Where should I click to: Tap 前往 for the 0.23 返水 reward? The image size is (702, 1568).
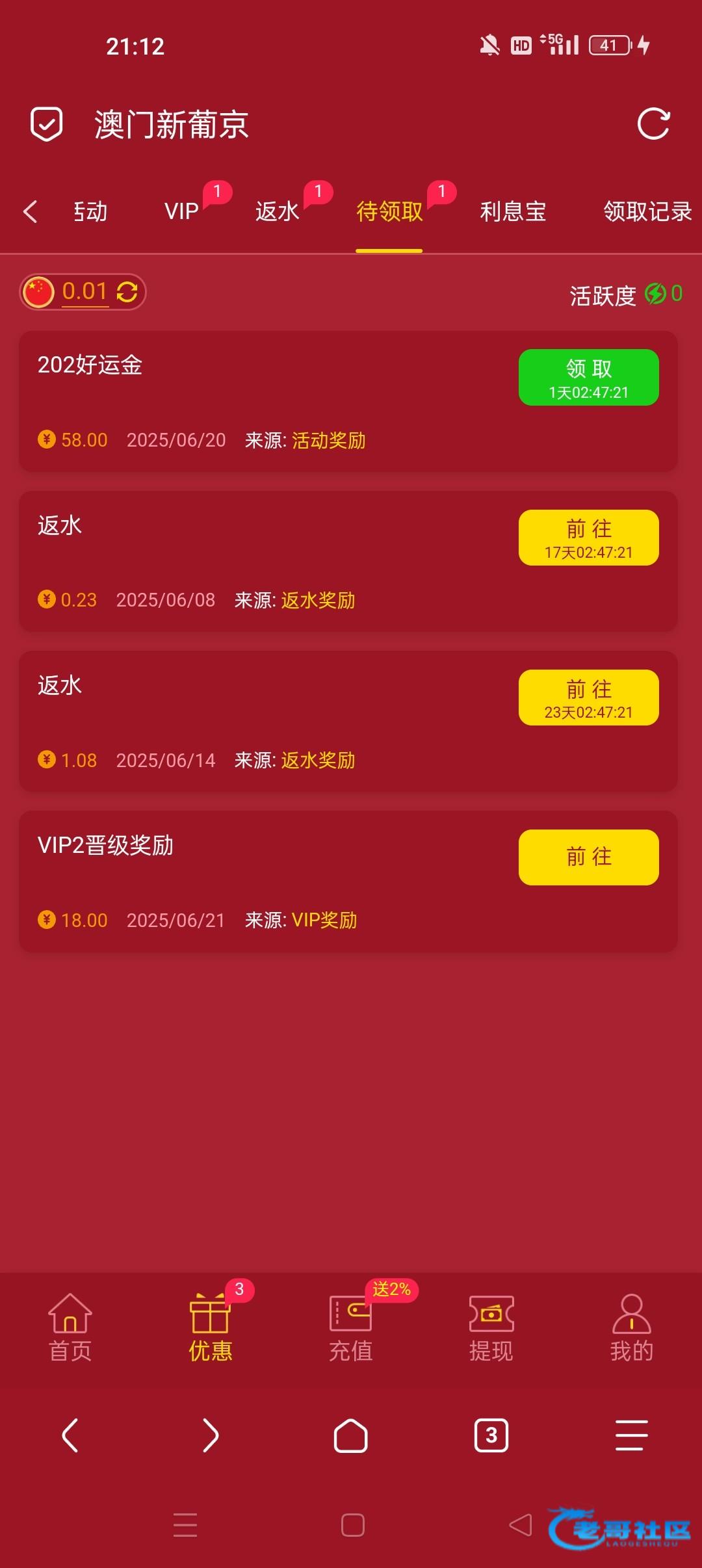pos(589,538)
